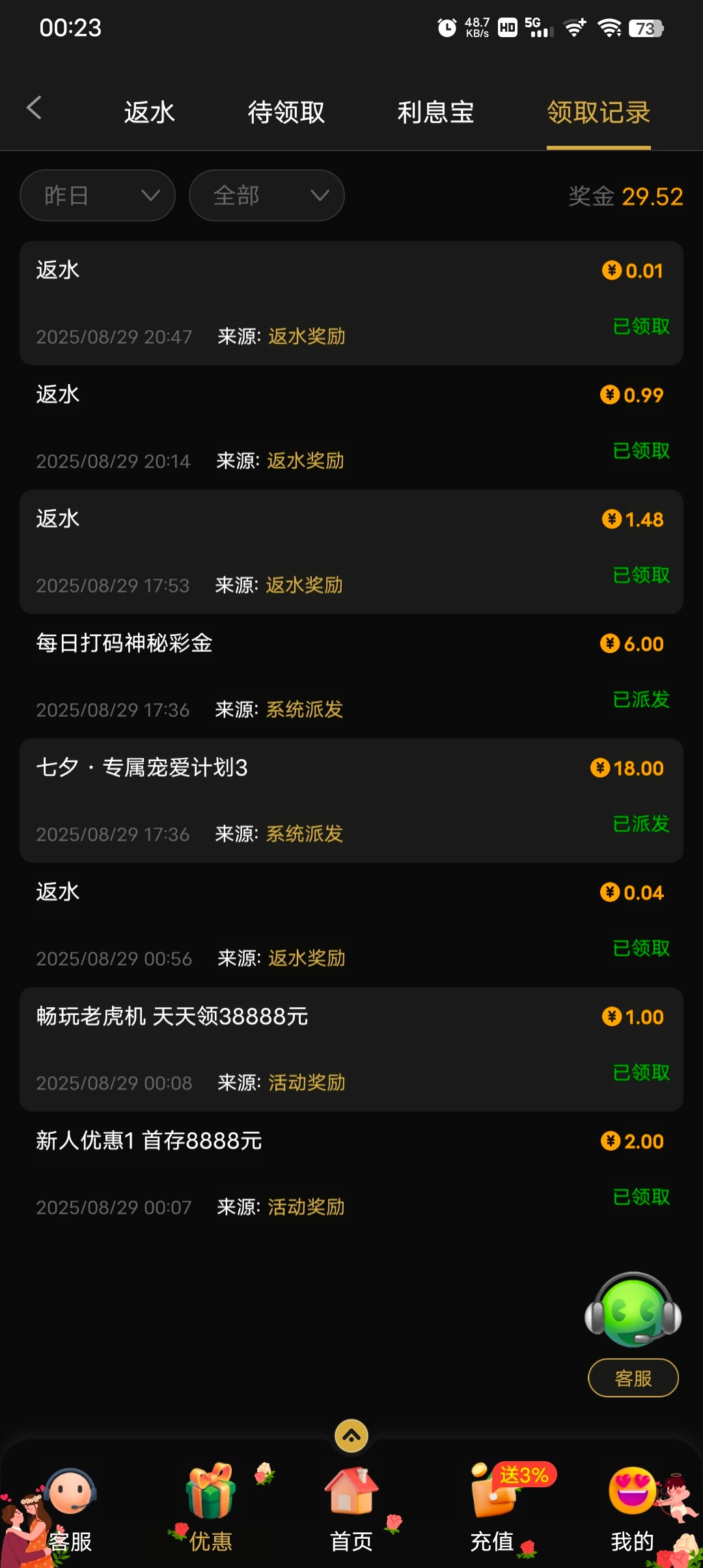Open the green customer service floating icon
This screenshot has width=703, height=1568.
point(632,1317)
